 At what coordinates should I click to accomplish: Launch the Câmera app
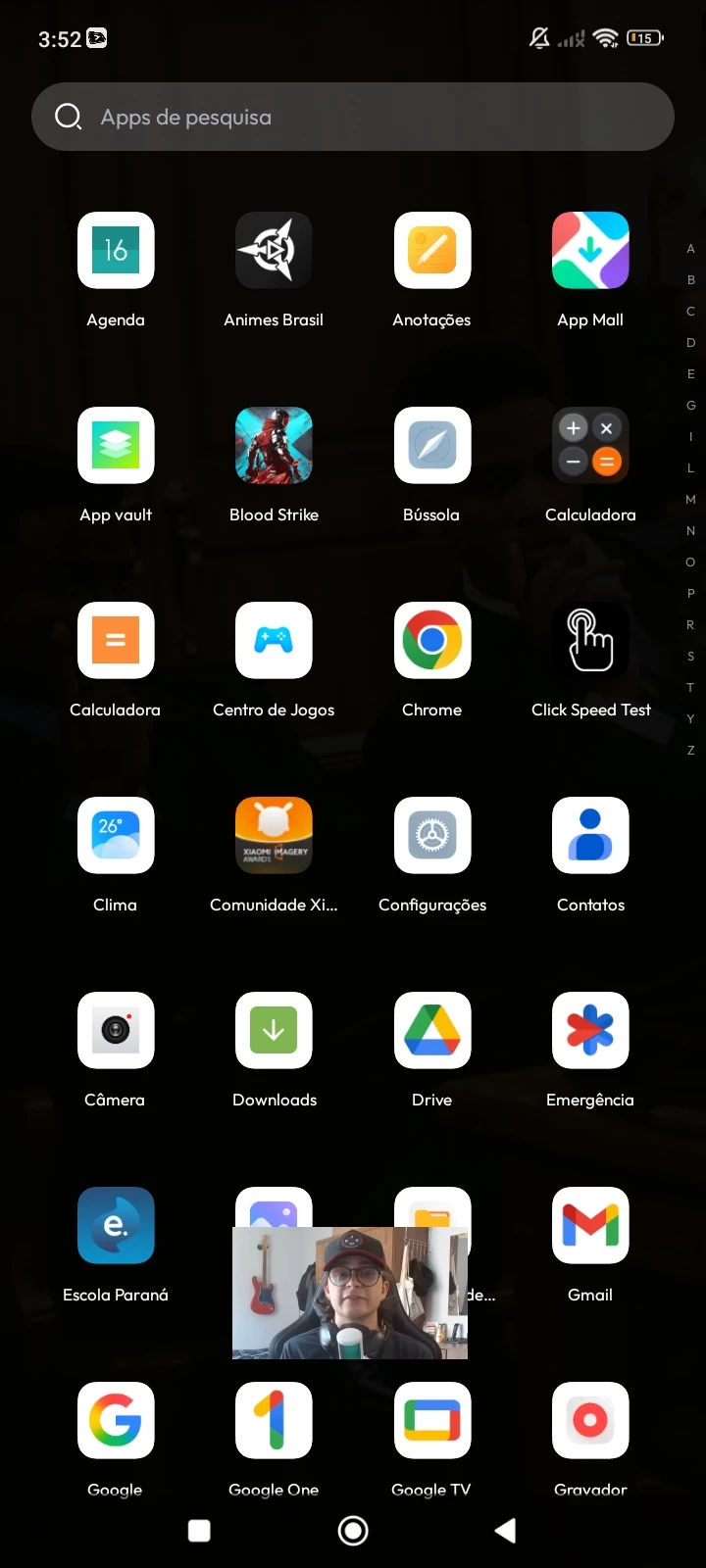(116, 1031)
